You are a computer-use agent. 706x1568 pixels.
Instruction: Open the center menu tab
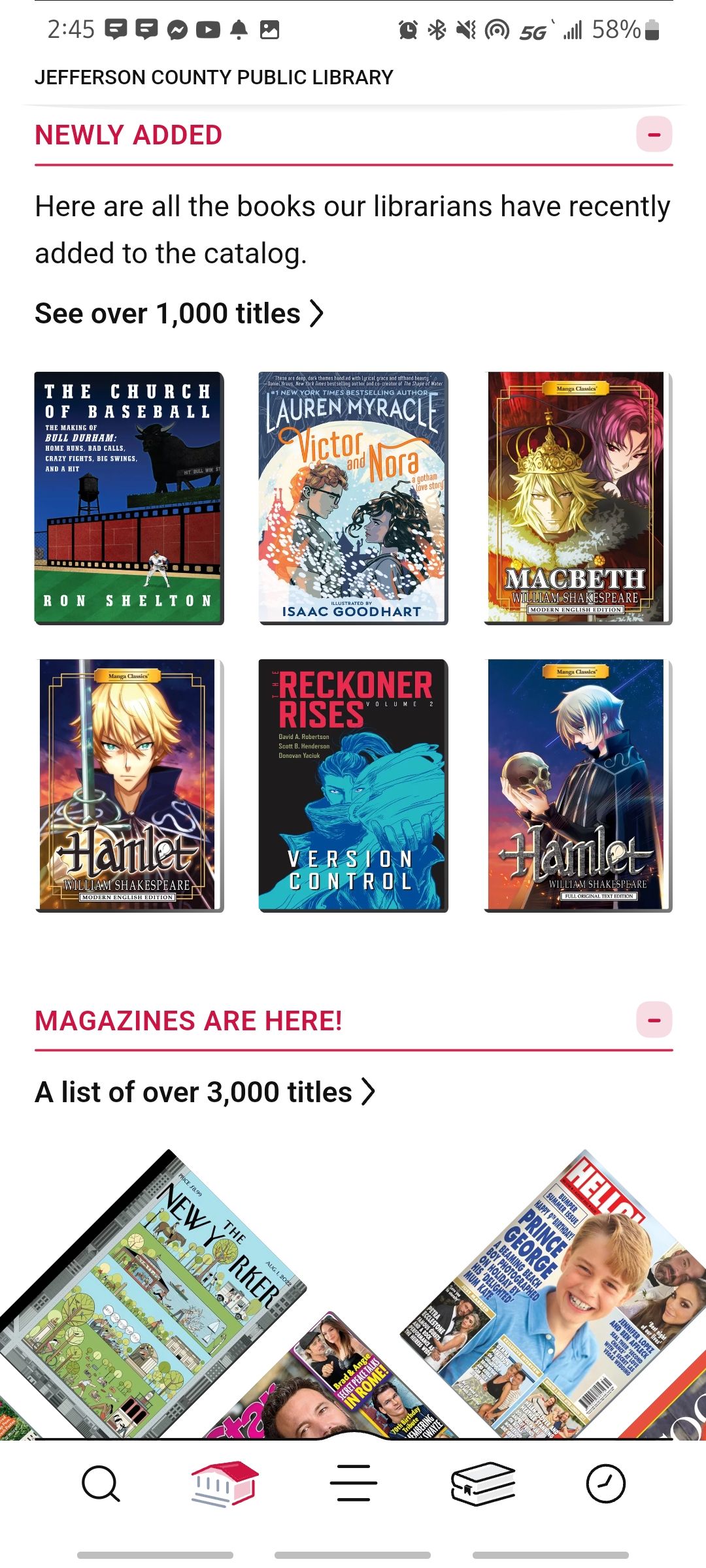click(353, 1483)
